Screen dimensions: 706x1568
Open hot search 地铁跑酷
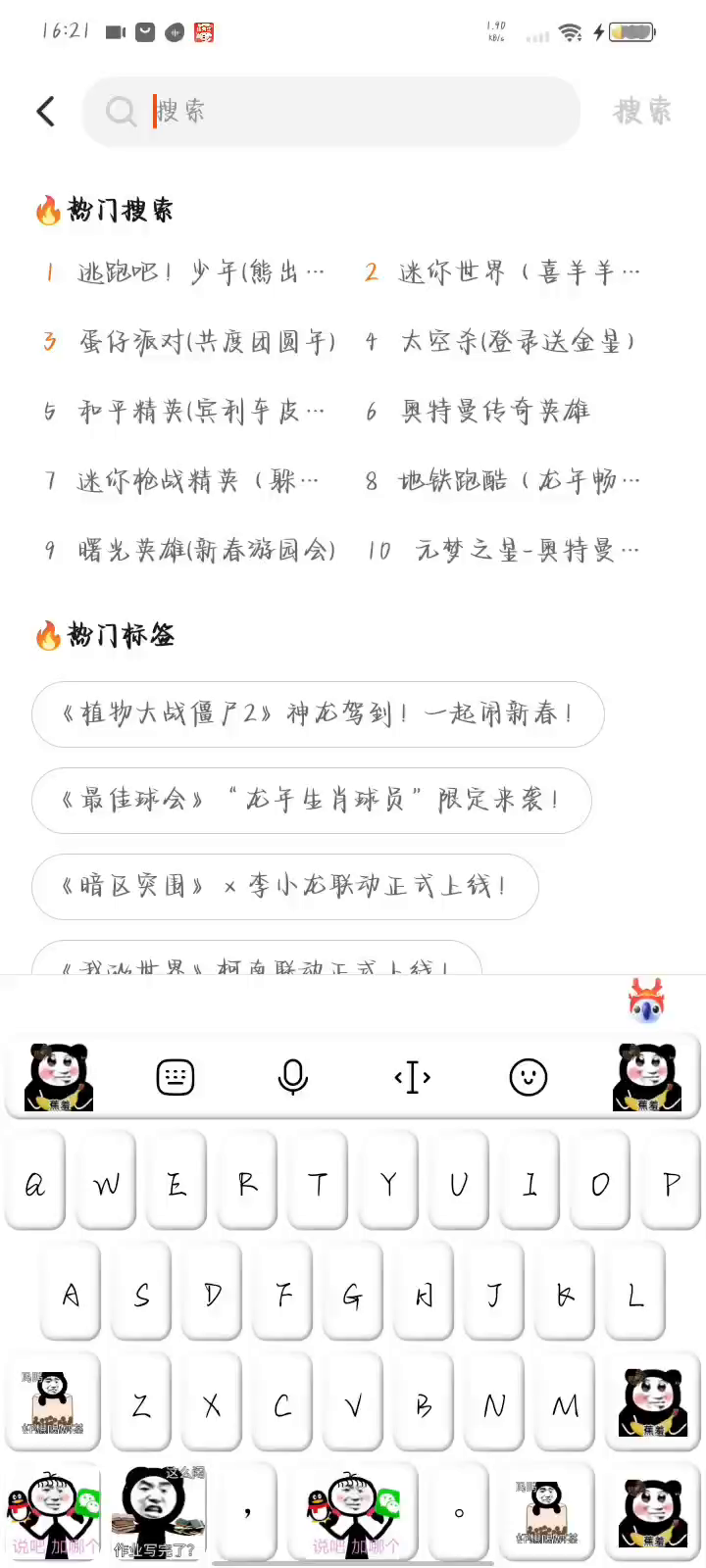point(520,480)
